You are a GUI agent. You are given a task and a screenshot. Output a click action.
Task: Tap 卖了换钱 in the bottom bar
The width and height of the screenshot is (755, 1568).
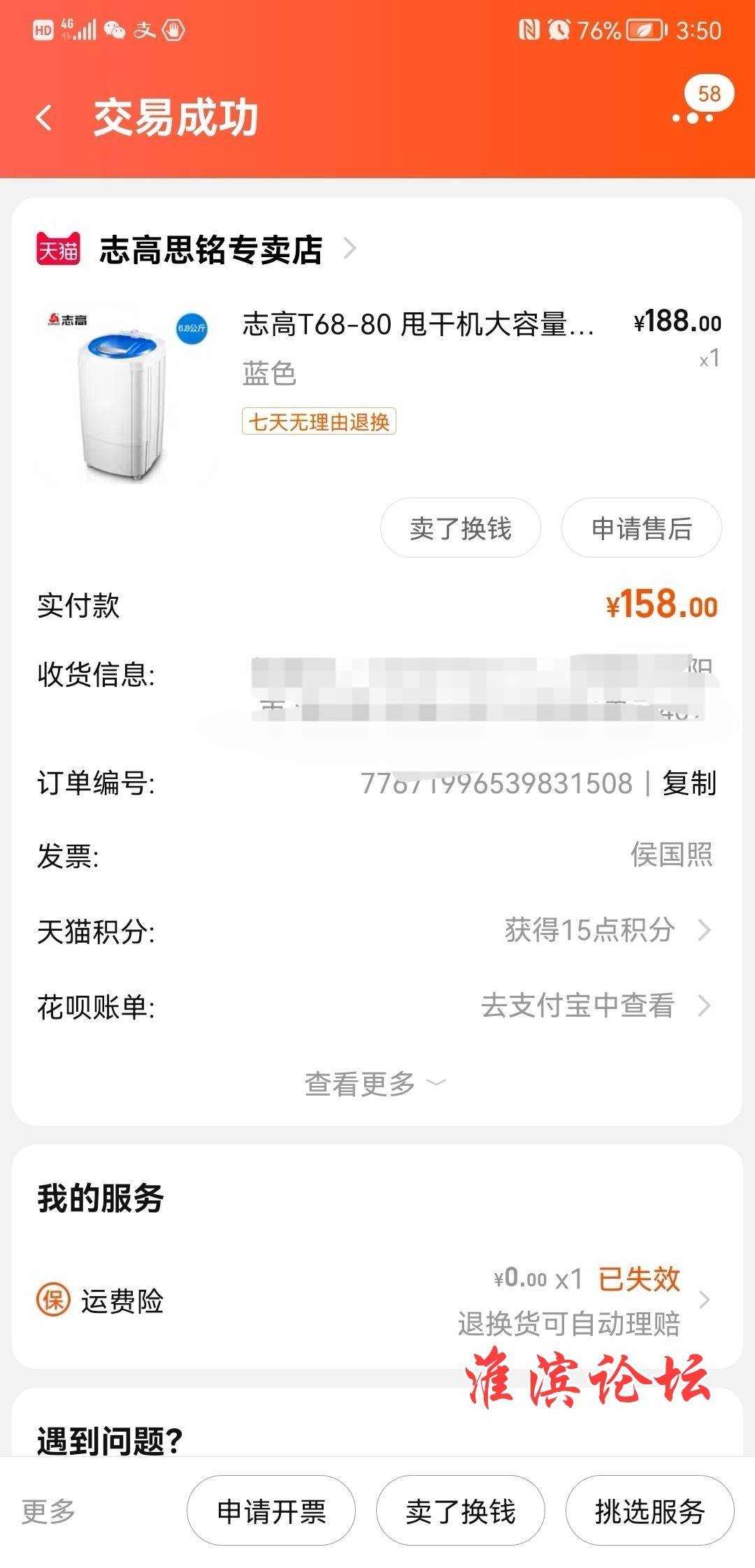click(460, 1511)
